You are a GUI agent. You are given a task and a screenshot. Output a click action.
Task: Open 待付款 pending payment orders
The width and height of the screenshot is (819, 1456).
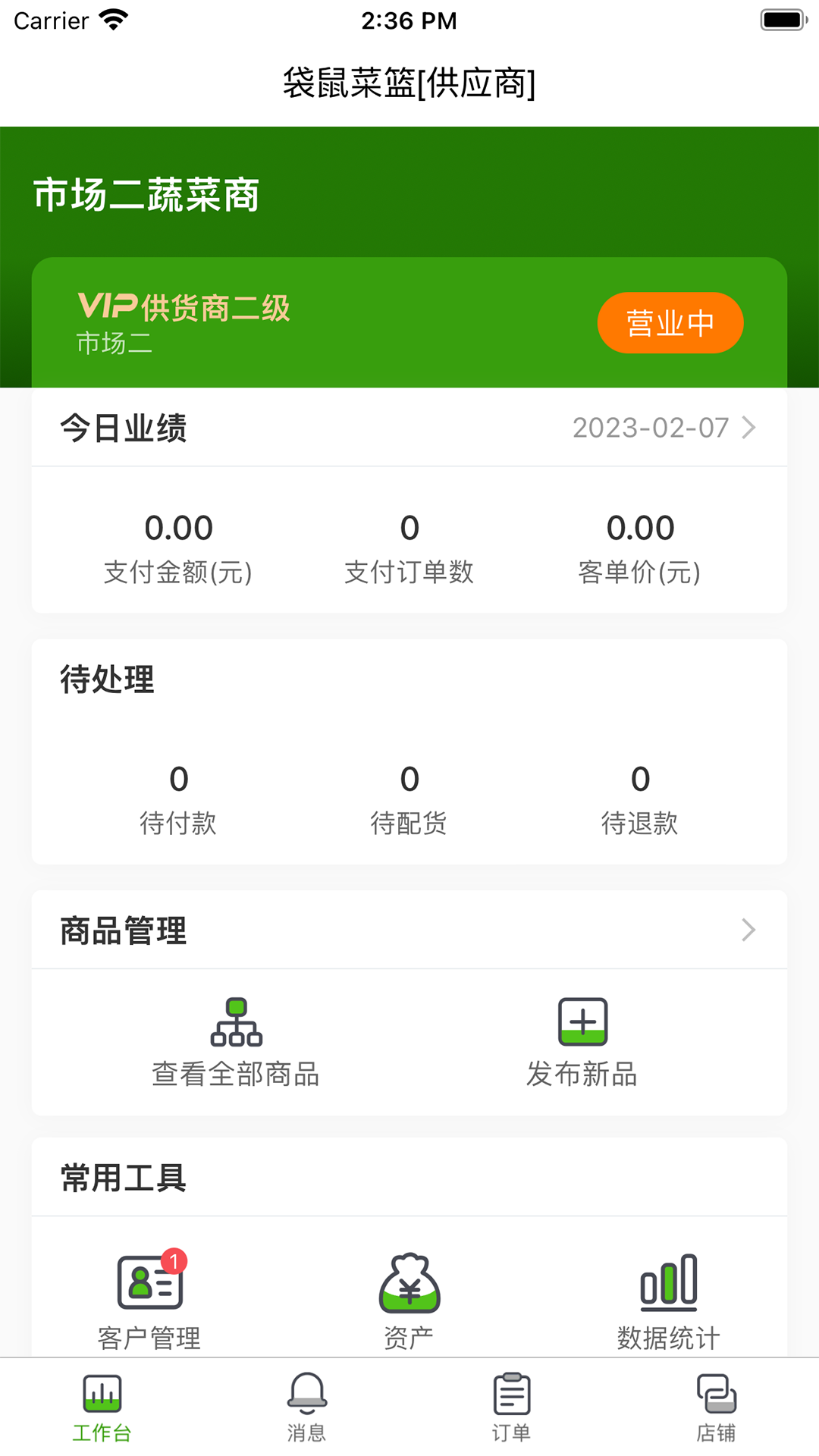click(178, 799)
